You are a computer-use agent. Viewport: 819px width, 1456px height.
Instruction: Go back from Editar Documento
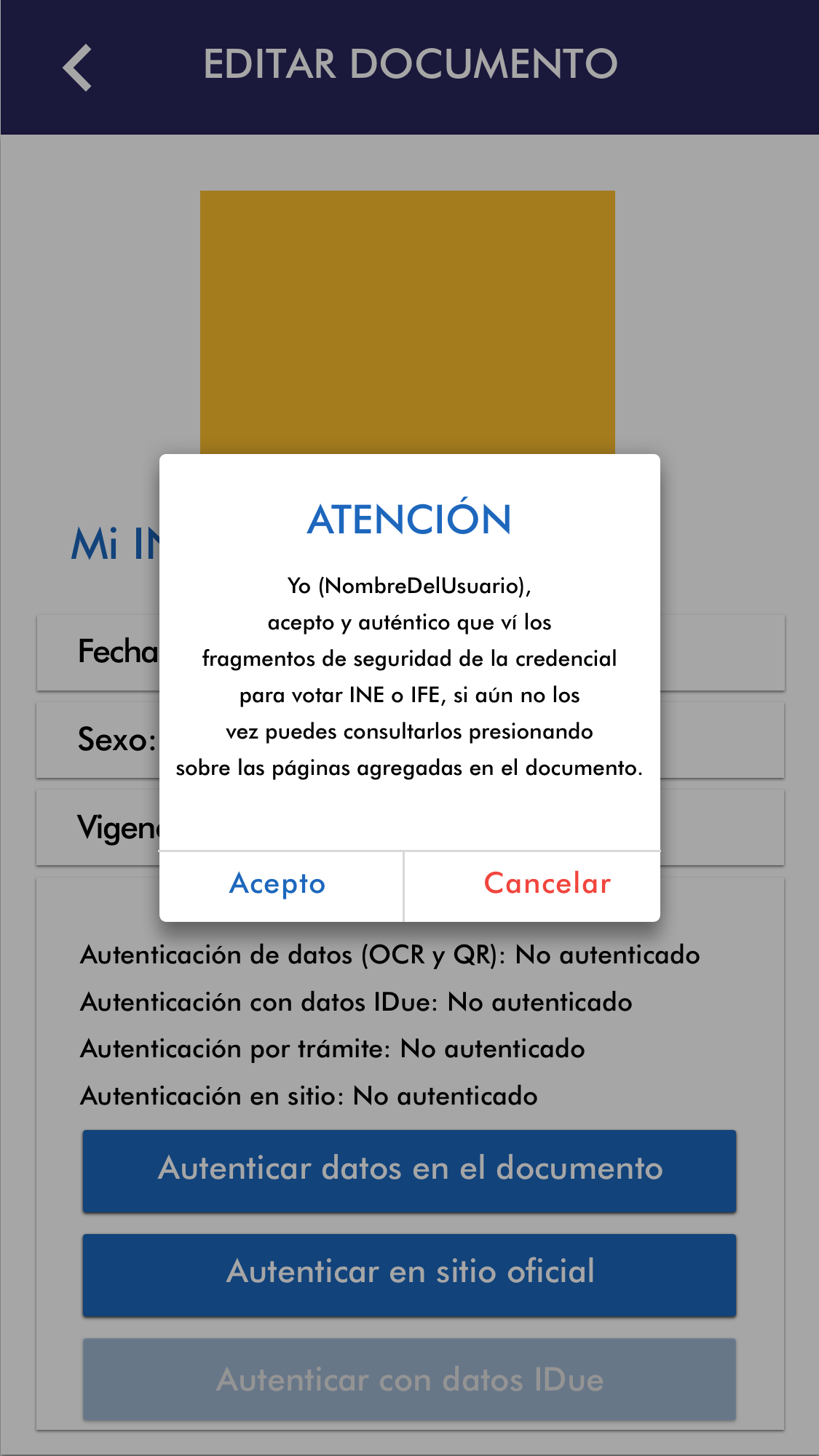77,67
